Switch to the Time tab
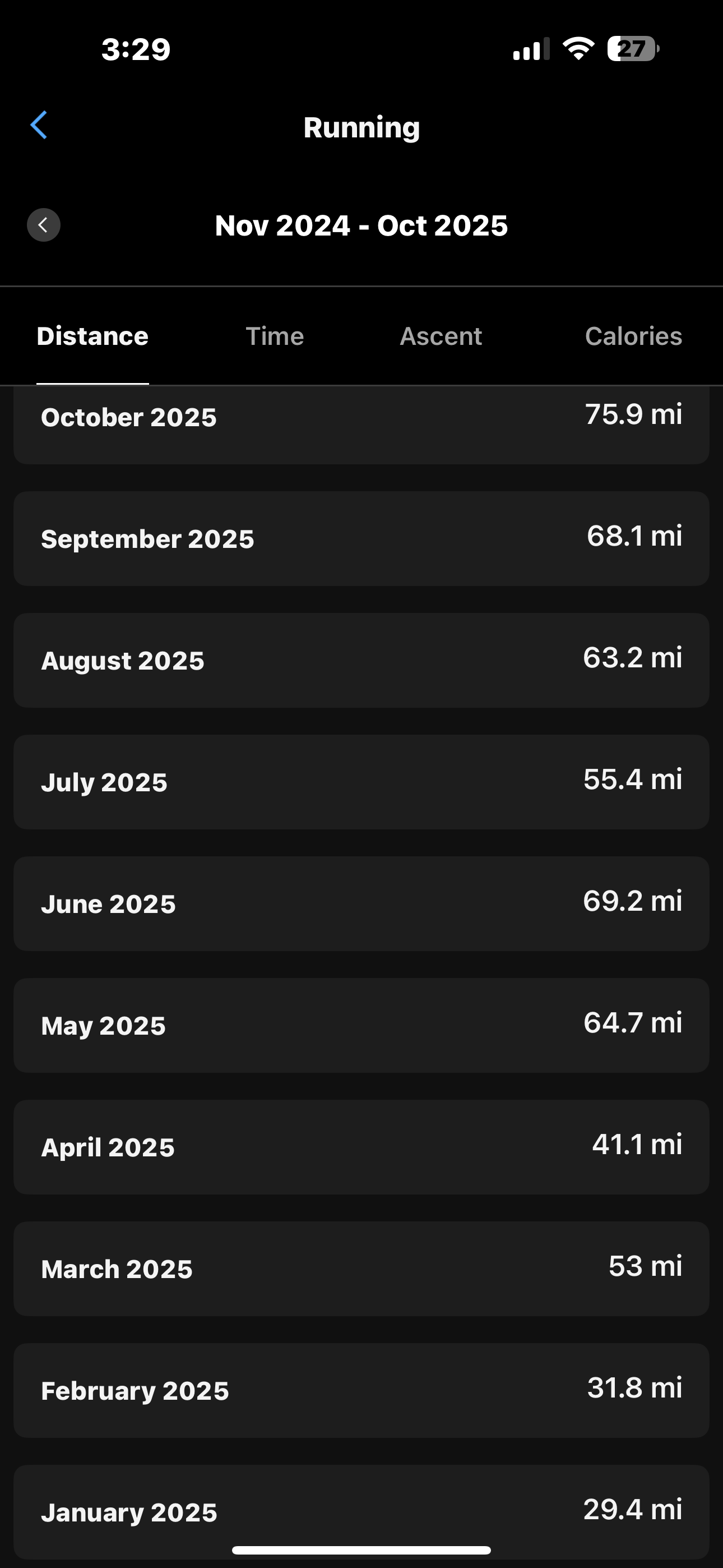Viewport: 723px width, 1568px height. tap(275, 336)
